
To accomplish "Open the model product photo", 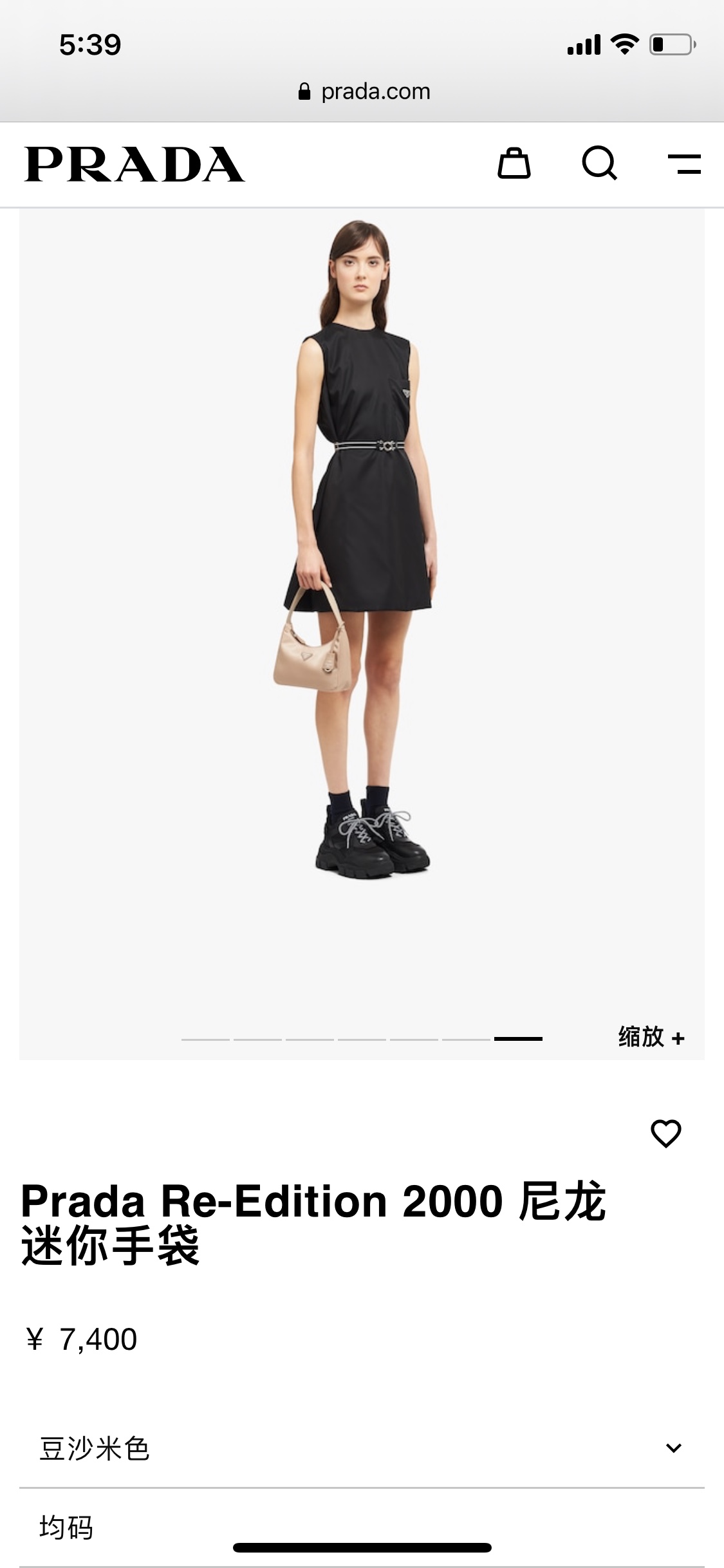I will 362,579.
